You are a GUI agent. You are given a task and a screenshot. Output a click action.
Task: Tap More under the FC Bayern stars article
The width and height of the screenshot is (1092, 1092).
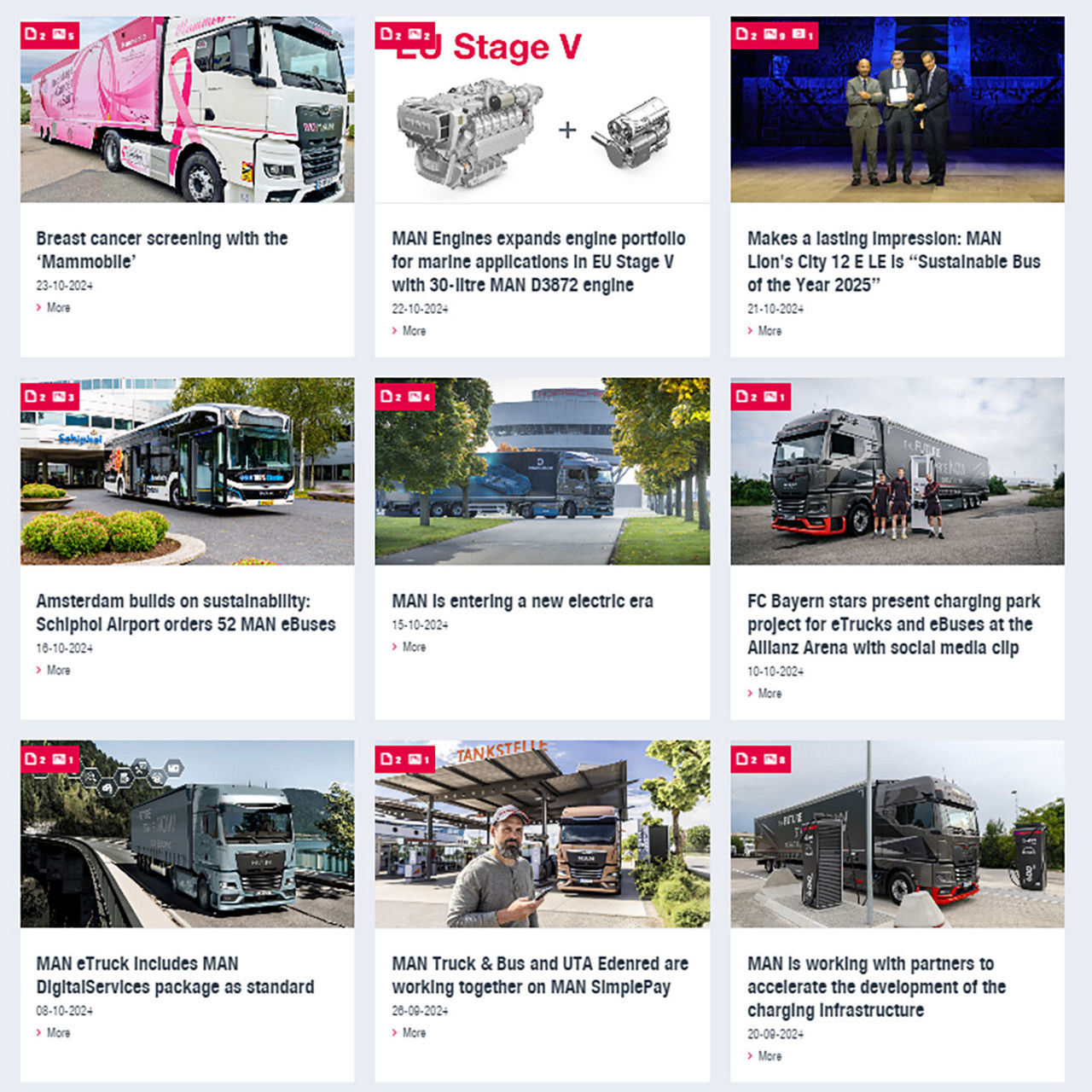770,694
